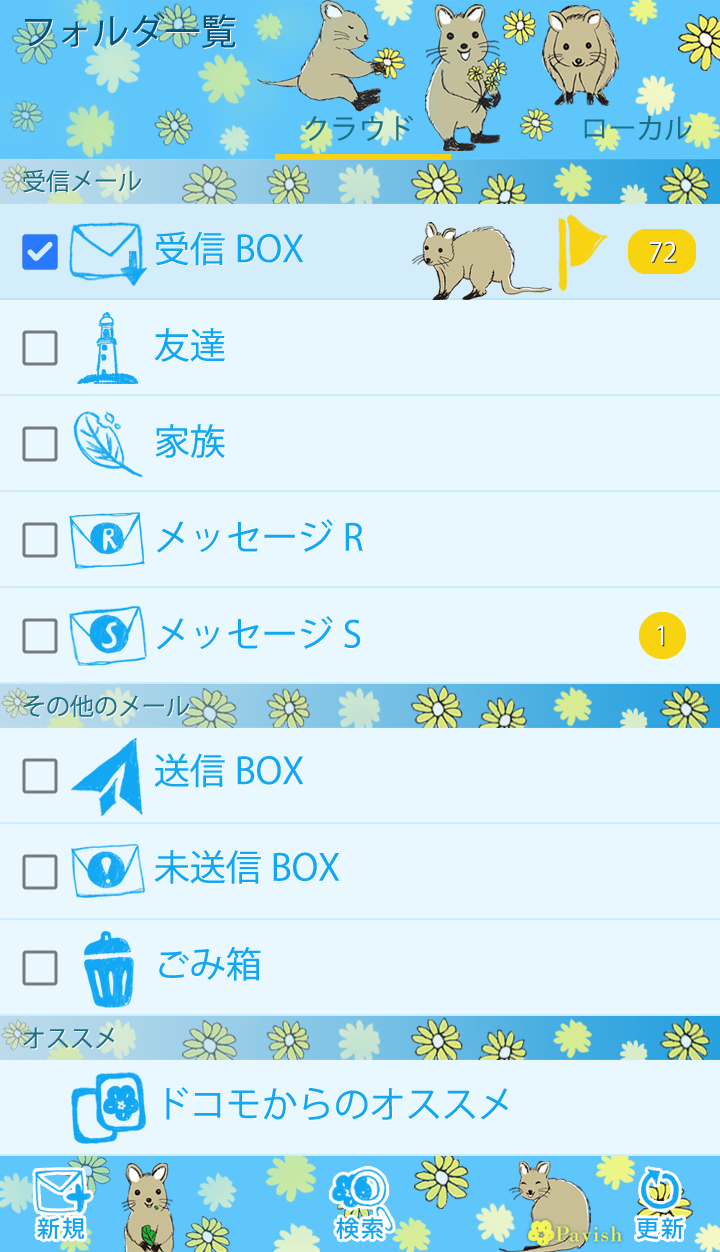This screenshot has width=720, height=1252.
Task: Tick the ごみ箱 checkbox
Action: tap(40, 968)
